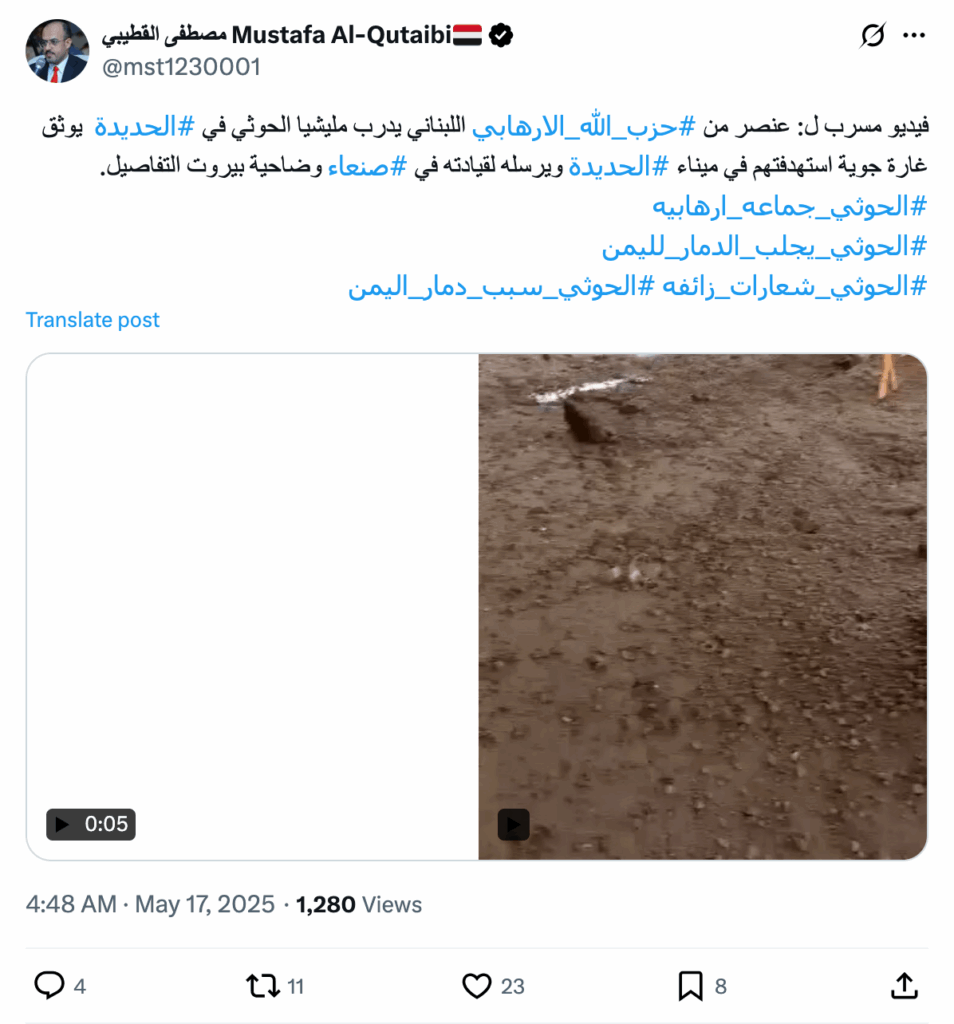This screenshot has height=1024, width=954.
Task: Open the #الحوثي_يجلب_الدمار_لليمن hashtag
Action: point(765,247)
